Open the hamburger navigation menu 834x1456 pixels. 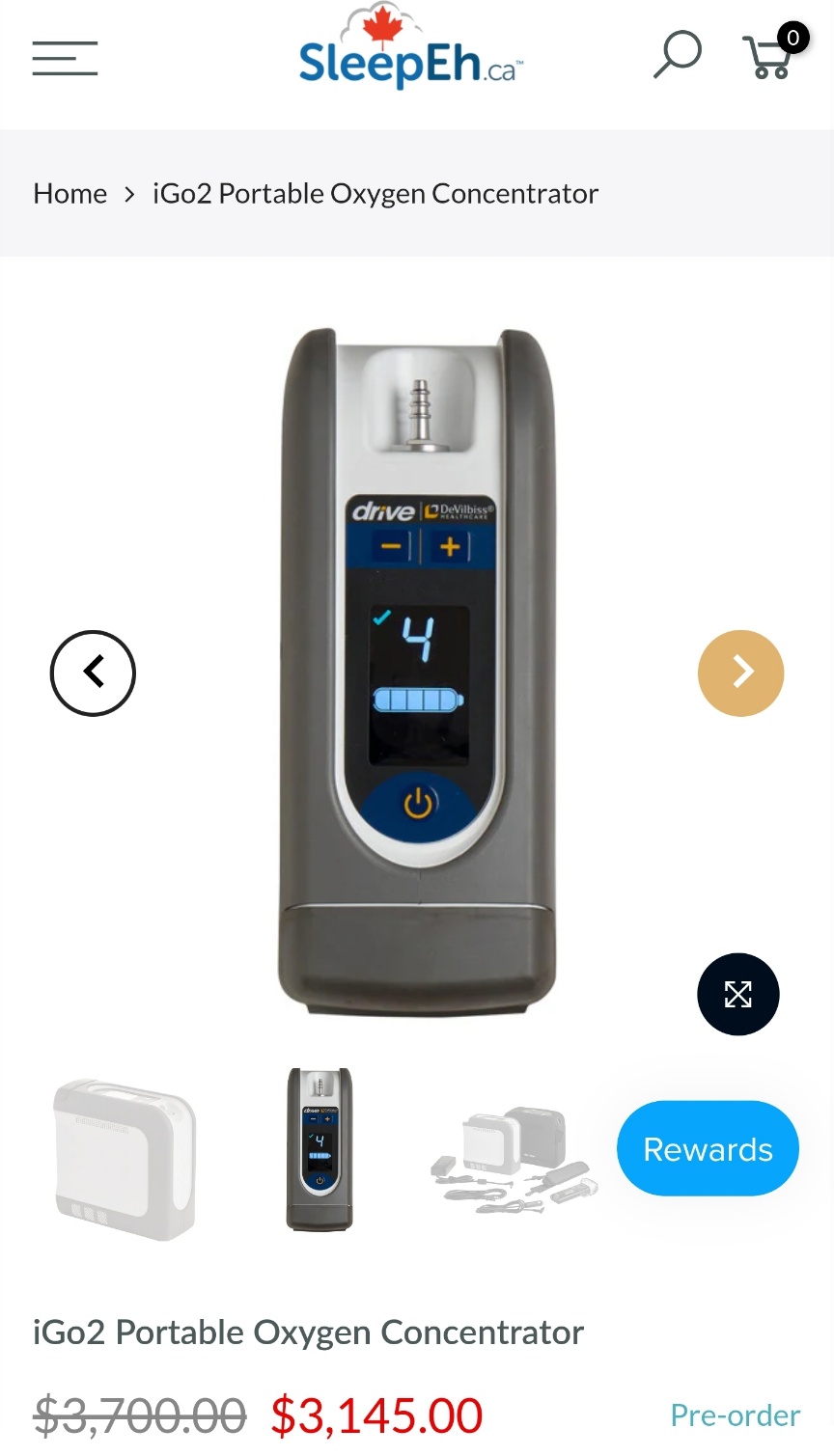tap(65, 58)
